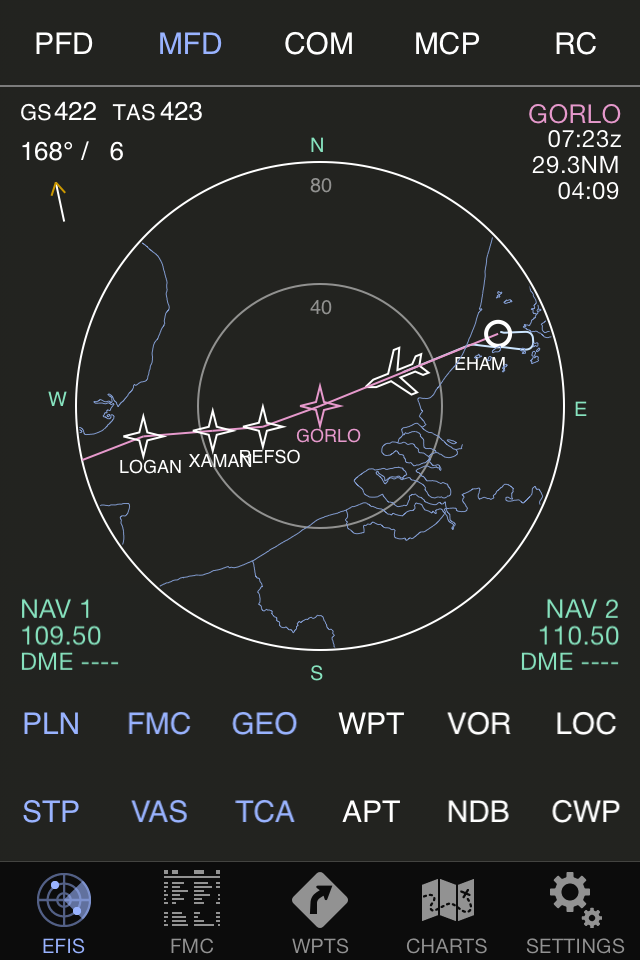
Task: Turn on the VOR display
Action: click(479, 723)
